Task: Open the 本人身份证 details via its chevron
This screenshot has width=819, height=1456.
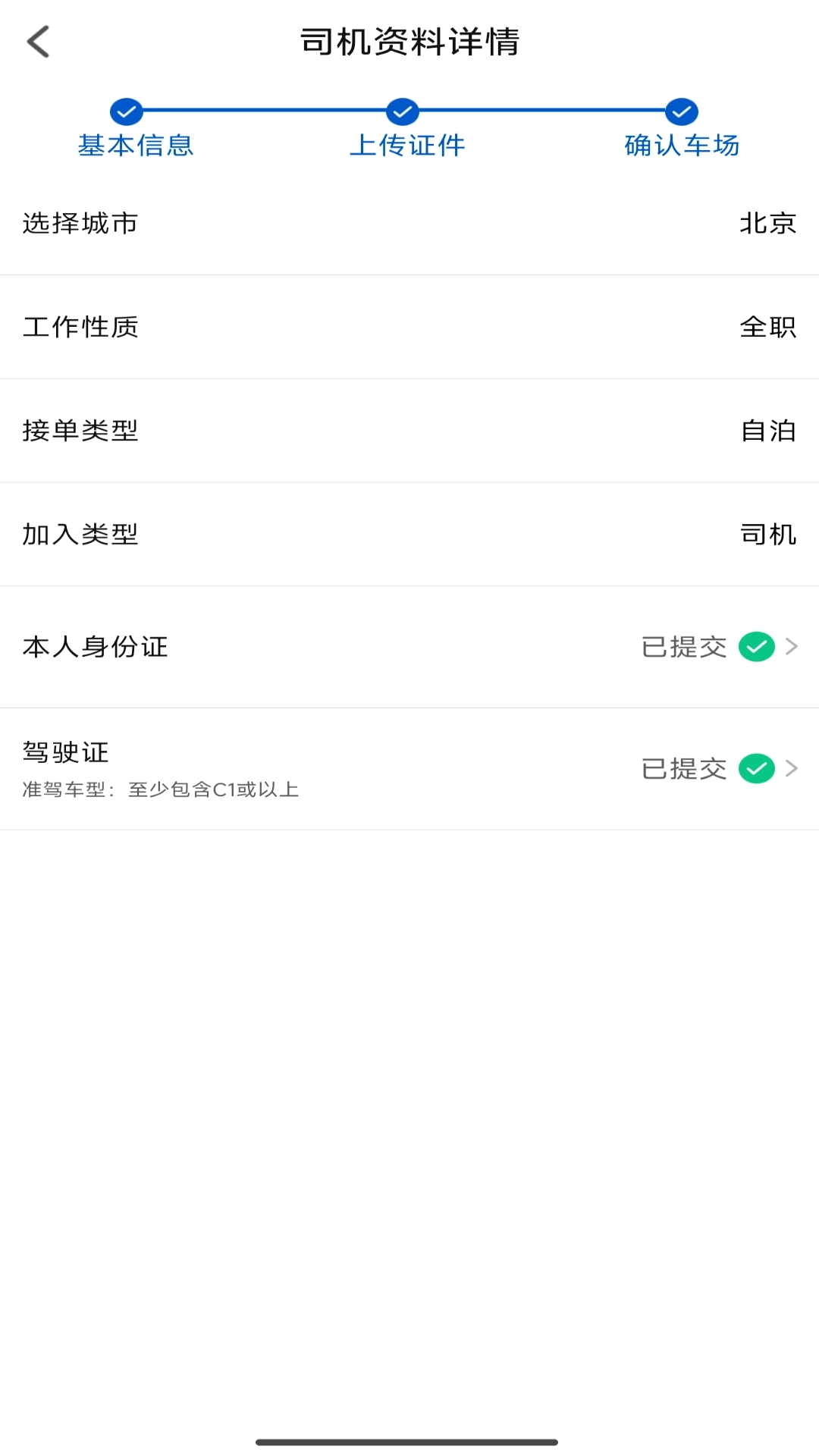Action: [x=792, y=647]
